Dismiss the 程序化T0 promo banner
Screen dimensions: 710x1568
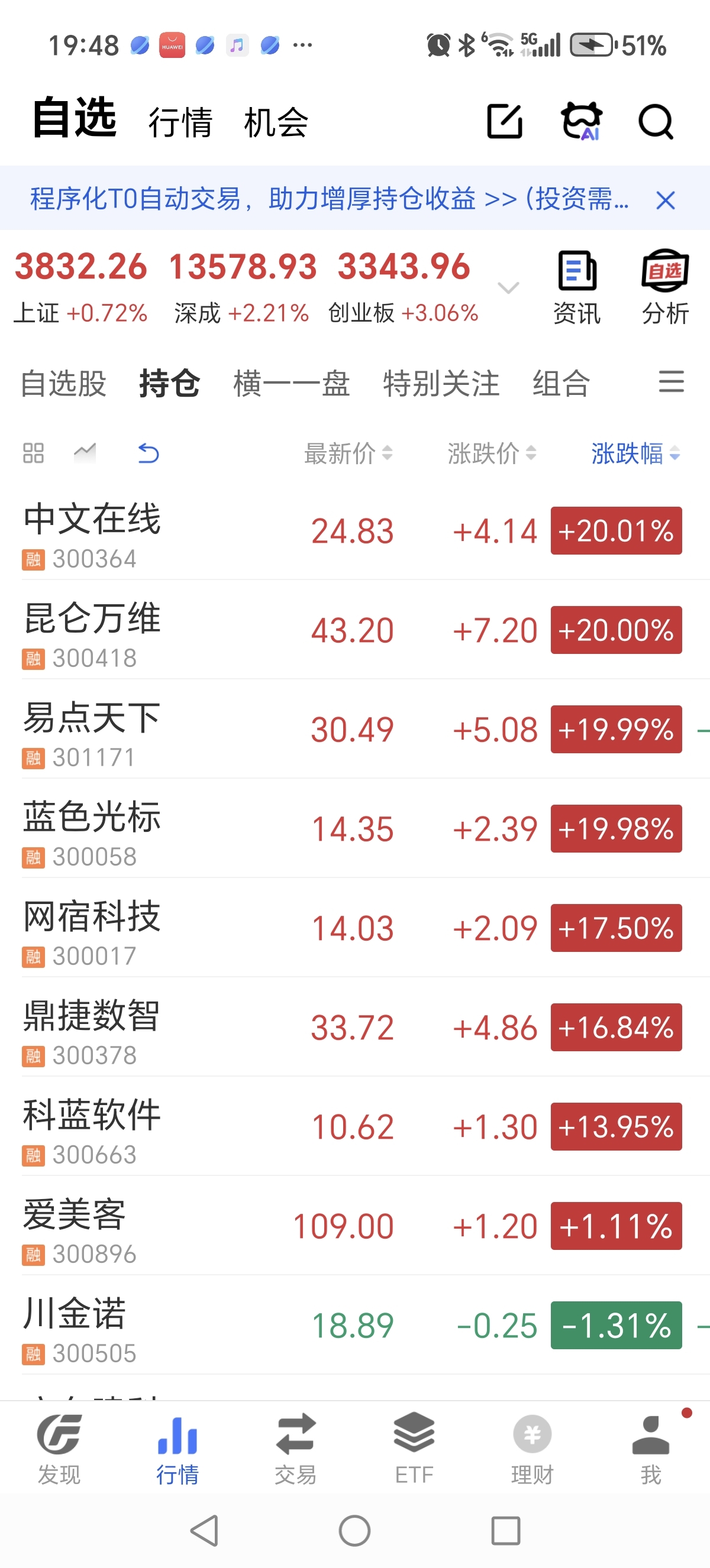(x=665, y=200)
